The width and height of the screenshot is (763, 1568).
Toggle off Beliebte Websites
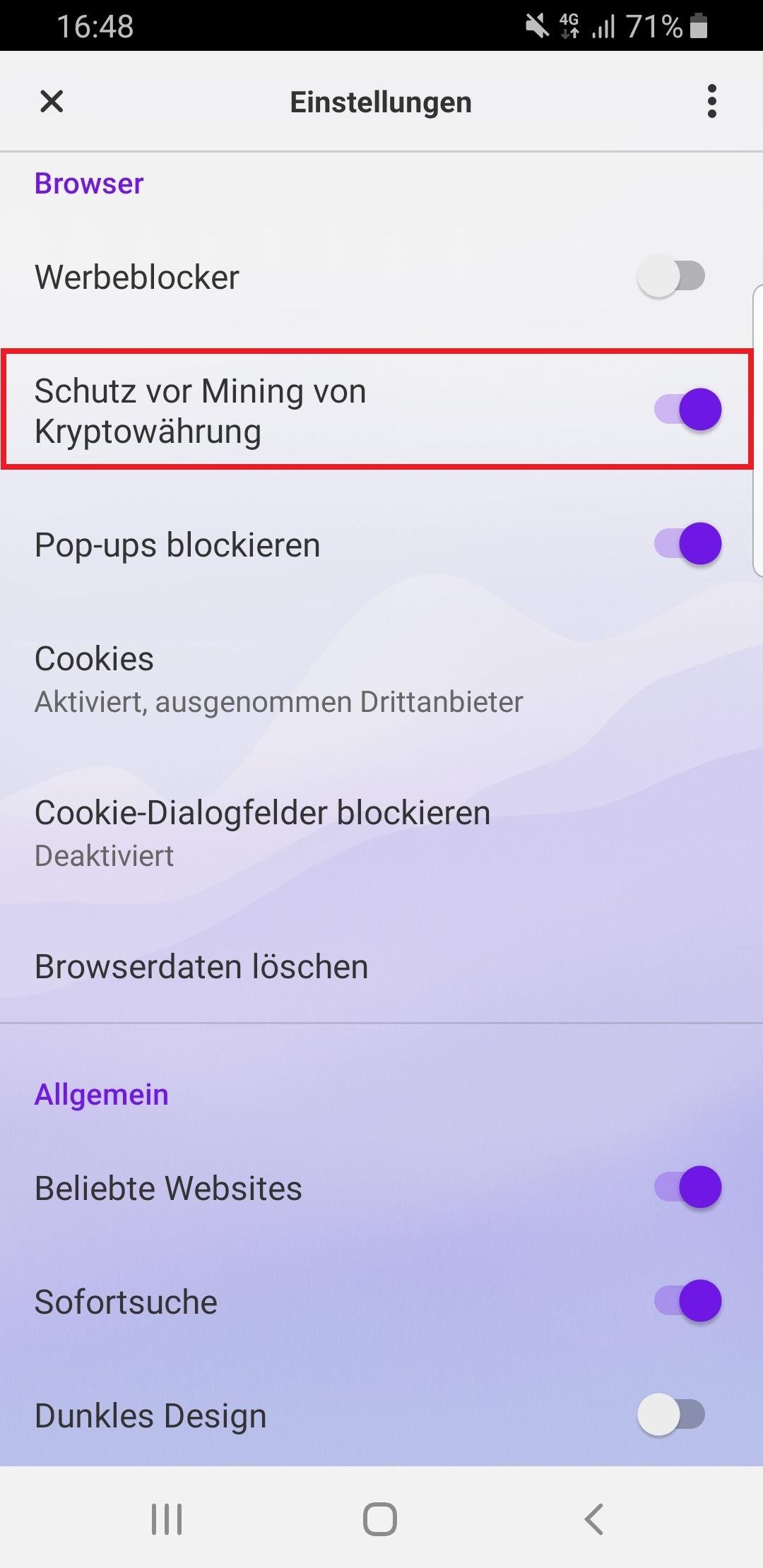687,1187
